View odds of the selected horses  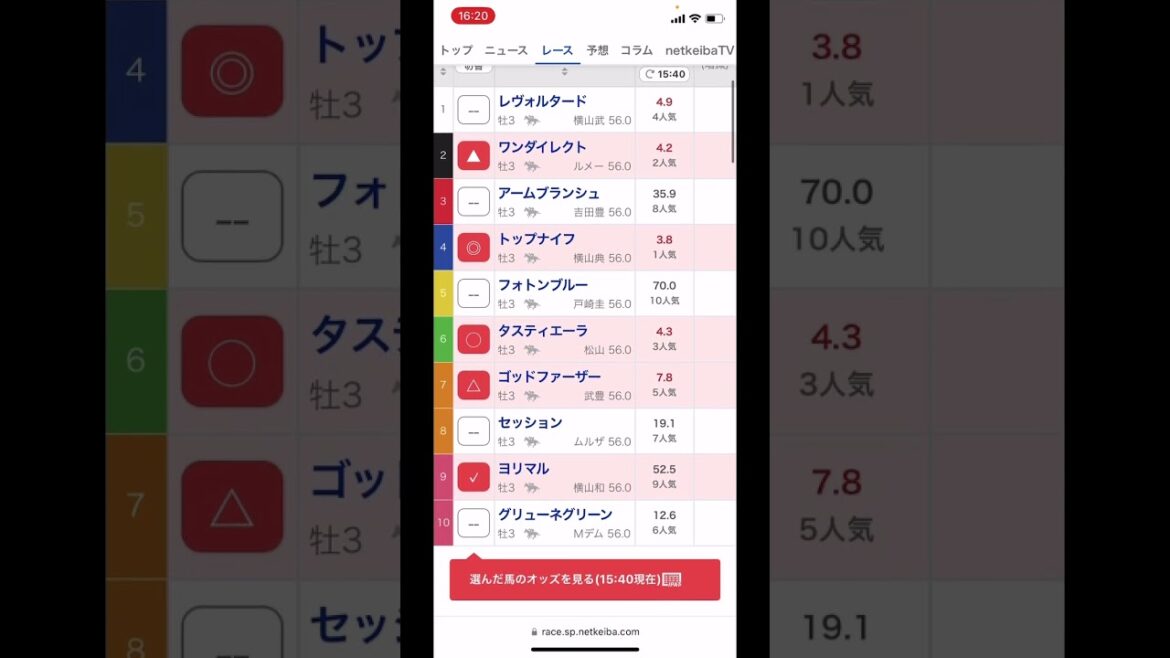tap(584, 580)
